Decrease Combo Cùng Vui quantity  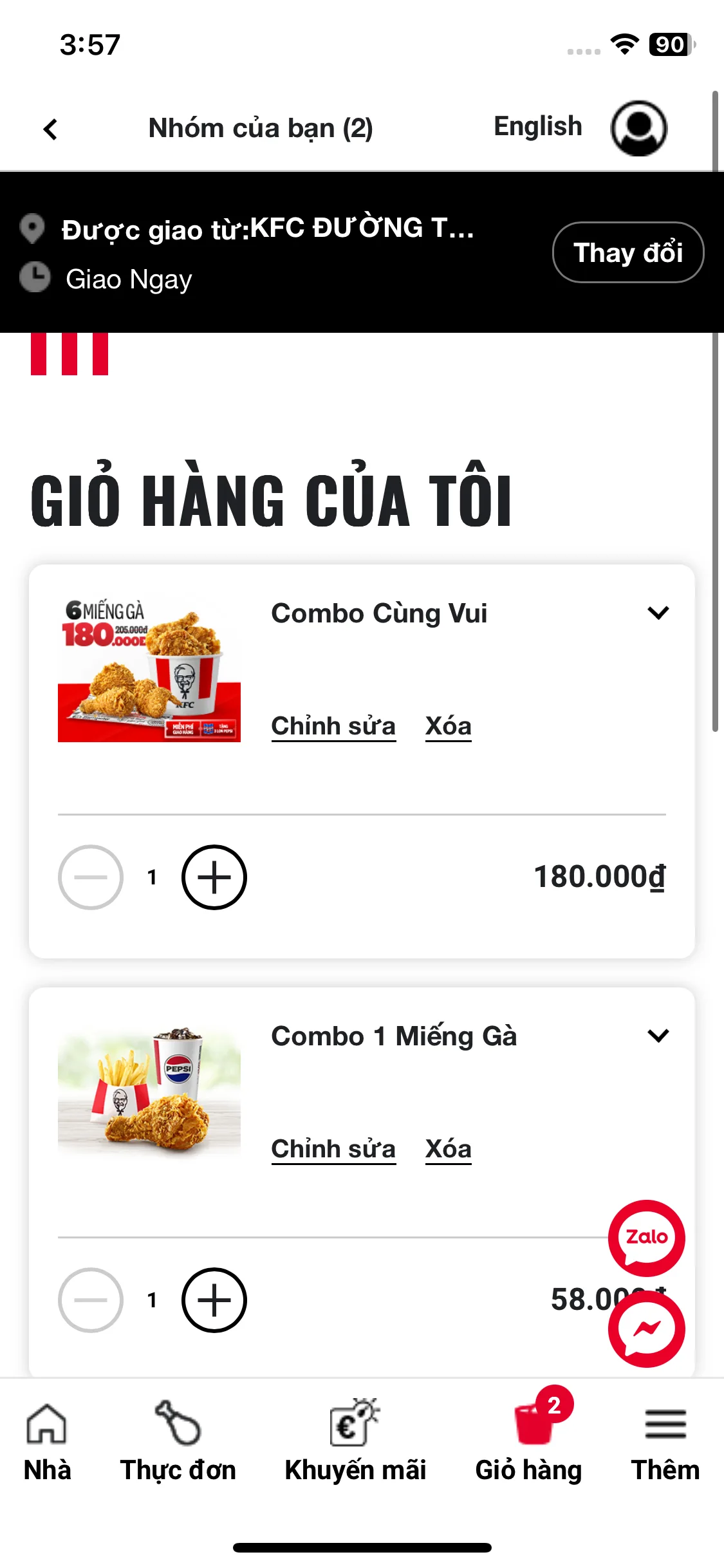(91, 877)
